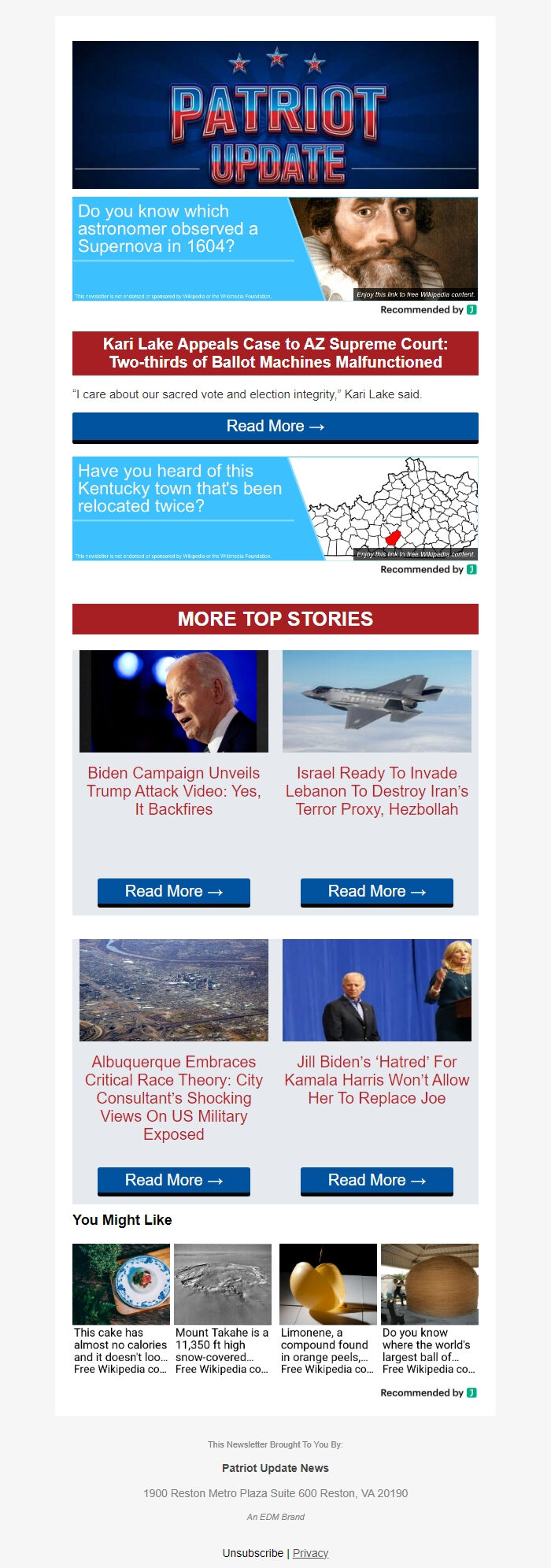This screenshot has height=1568, width=551.
Task: Open Biden Campaign Unveils Trump Attack Video headline
Action: (x=173, y=791)
